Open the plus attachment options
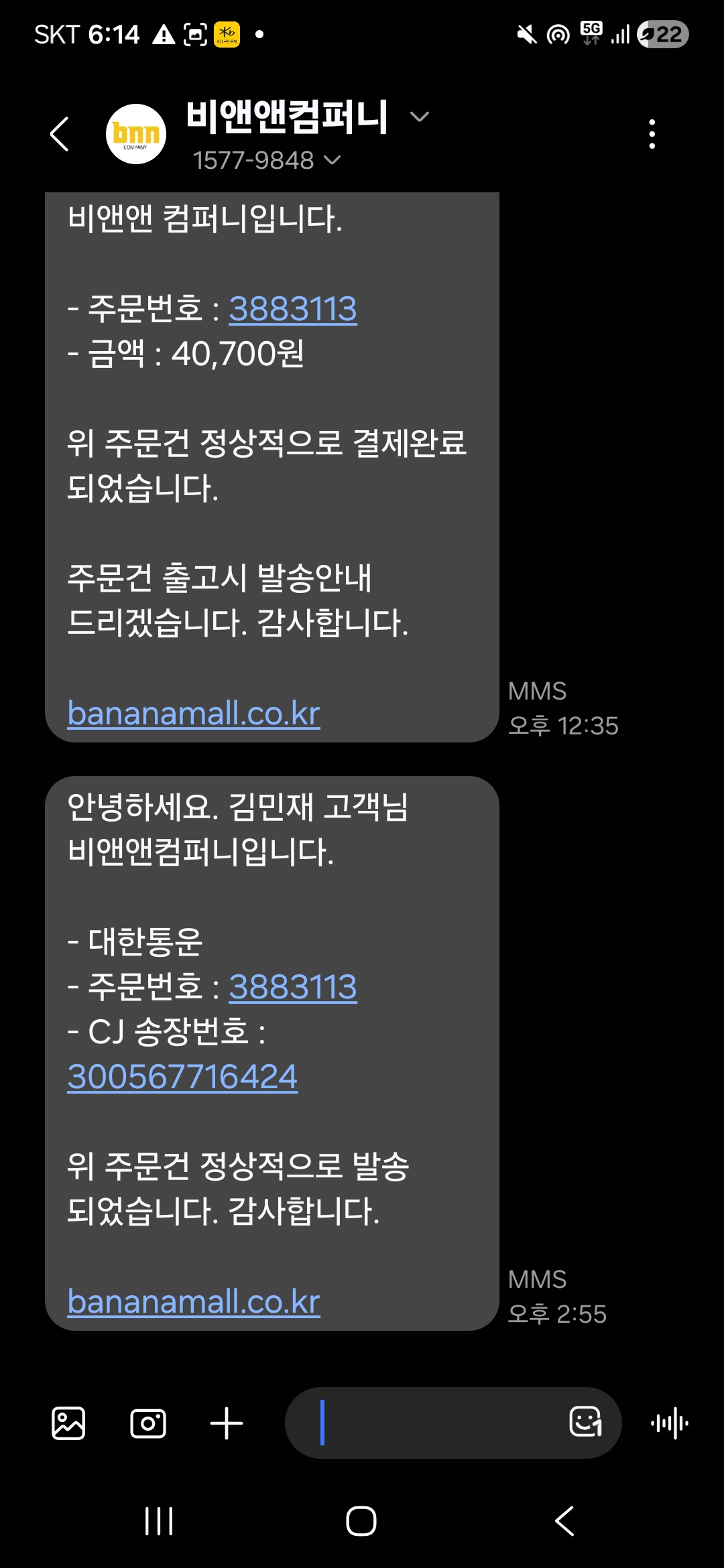The width and height of the screenshot is (724, 1568). [227, 1423]
